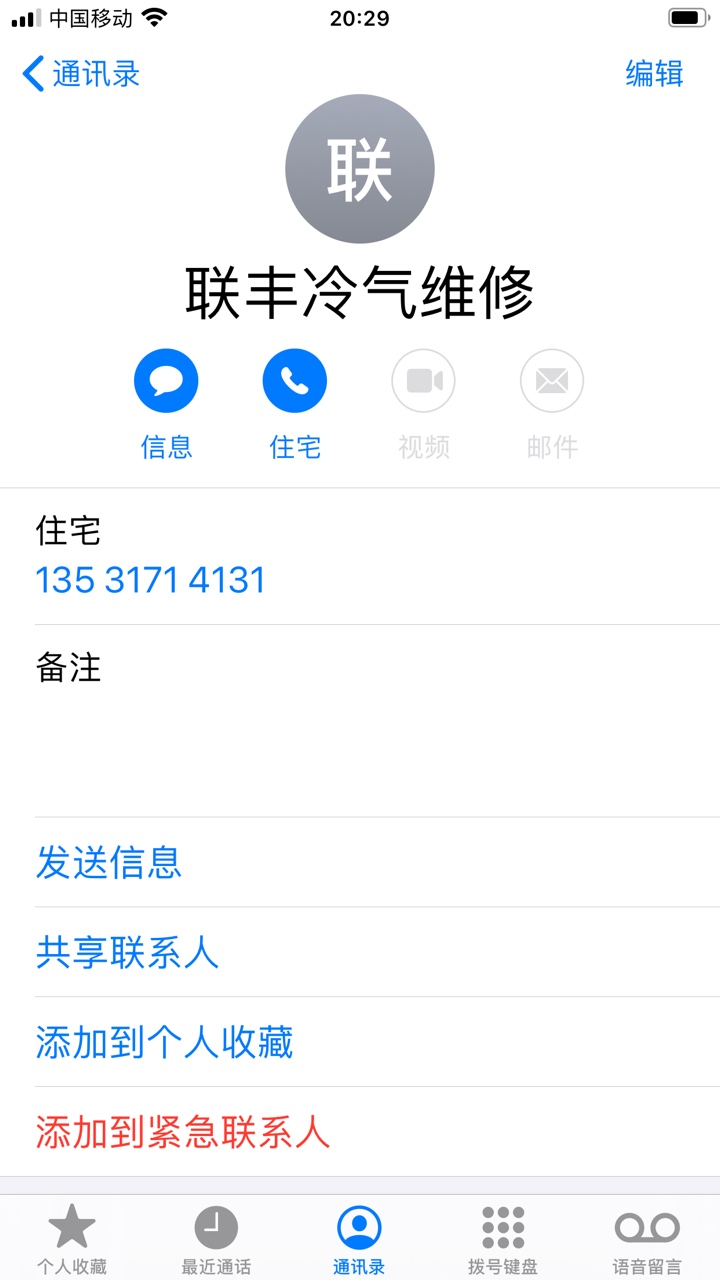This screenshot has height=1280, width=720.
Task: Switch to the 个人收藏 tab
Action: [x=72, y=1238]
